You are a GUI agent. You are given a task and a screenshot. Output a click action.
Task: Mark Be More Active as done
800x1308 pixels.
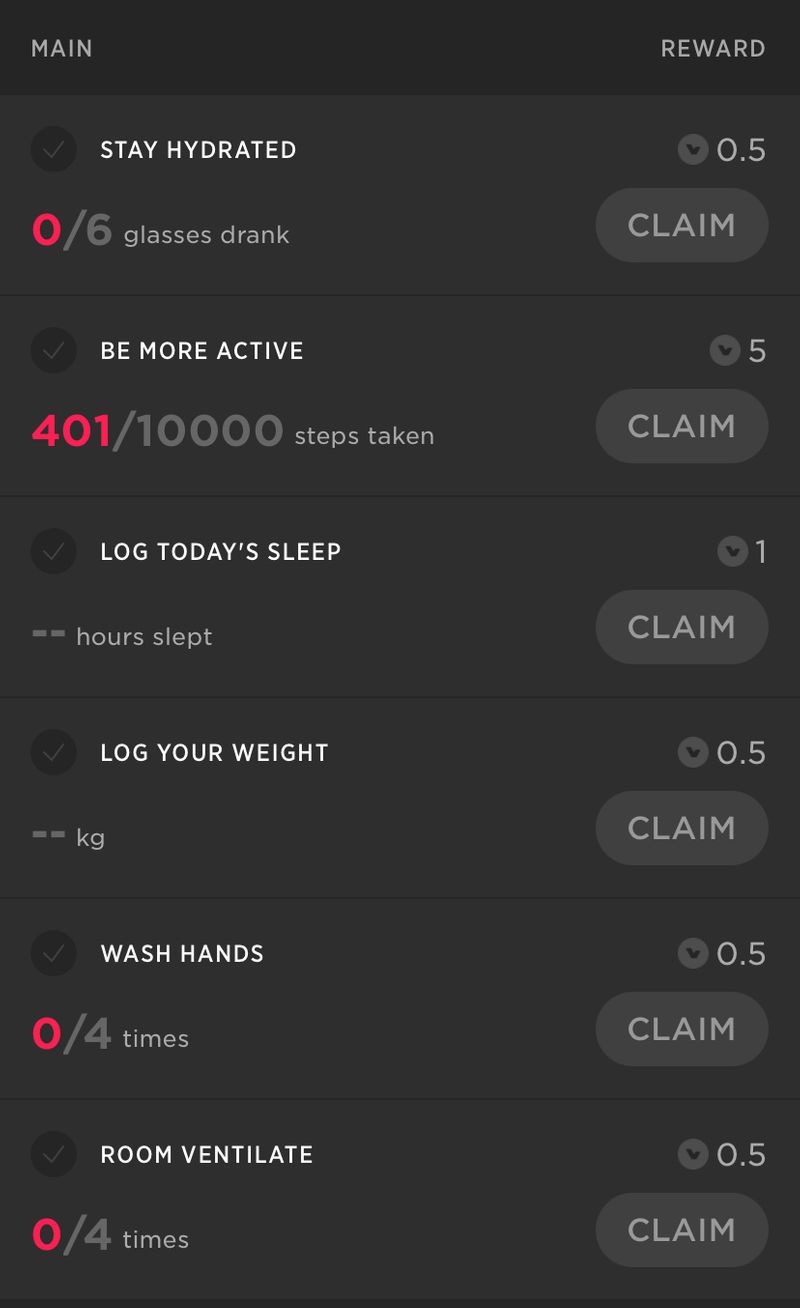tap(54, 351)
